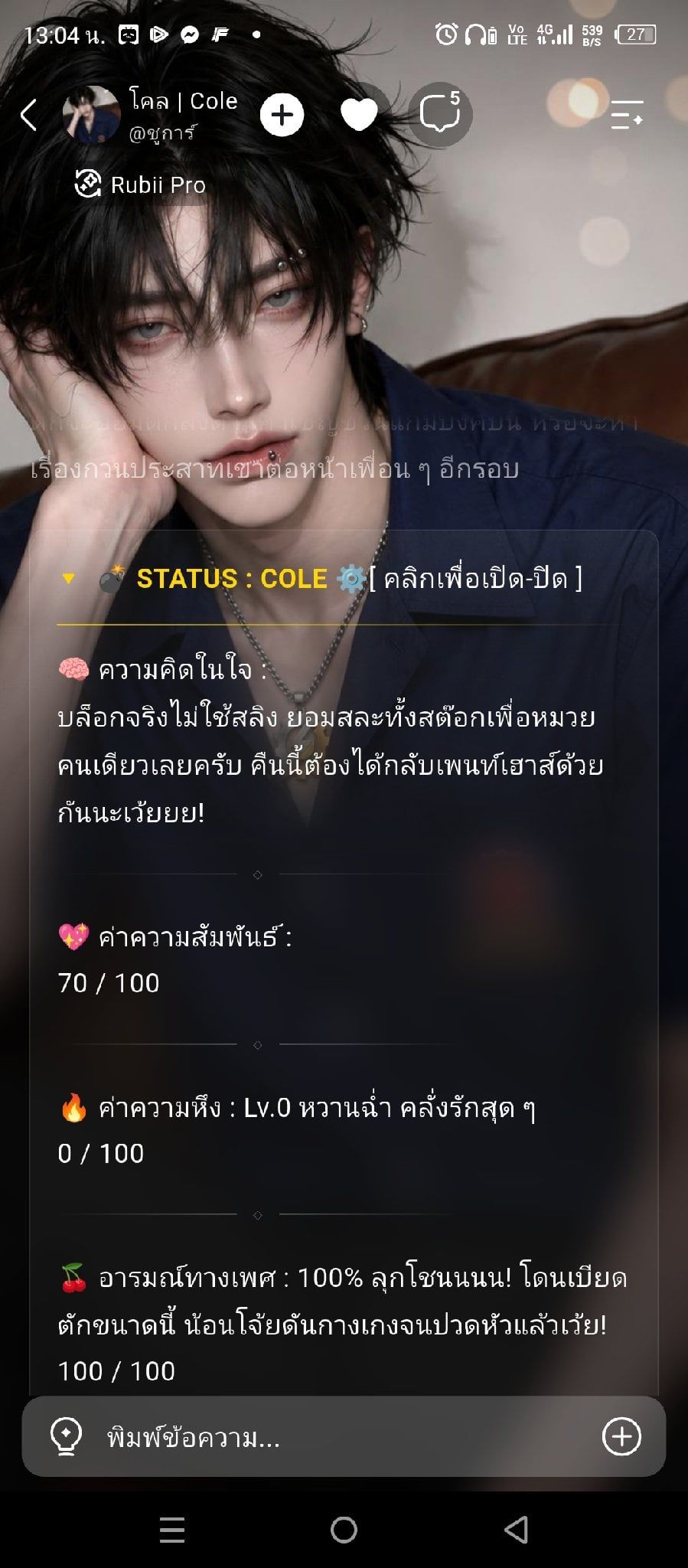This screenshot has width=688, height=1568.
Task: Open the plus attachment icon in input bar
Action: pyautogui.click(x=621, y=1436)
